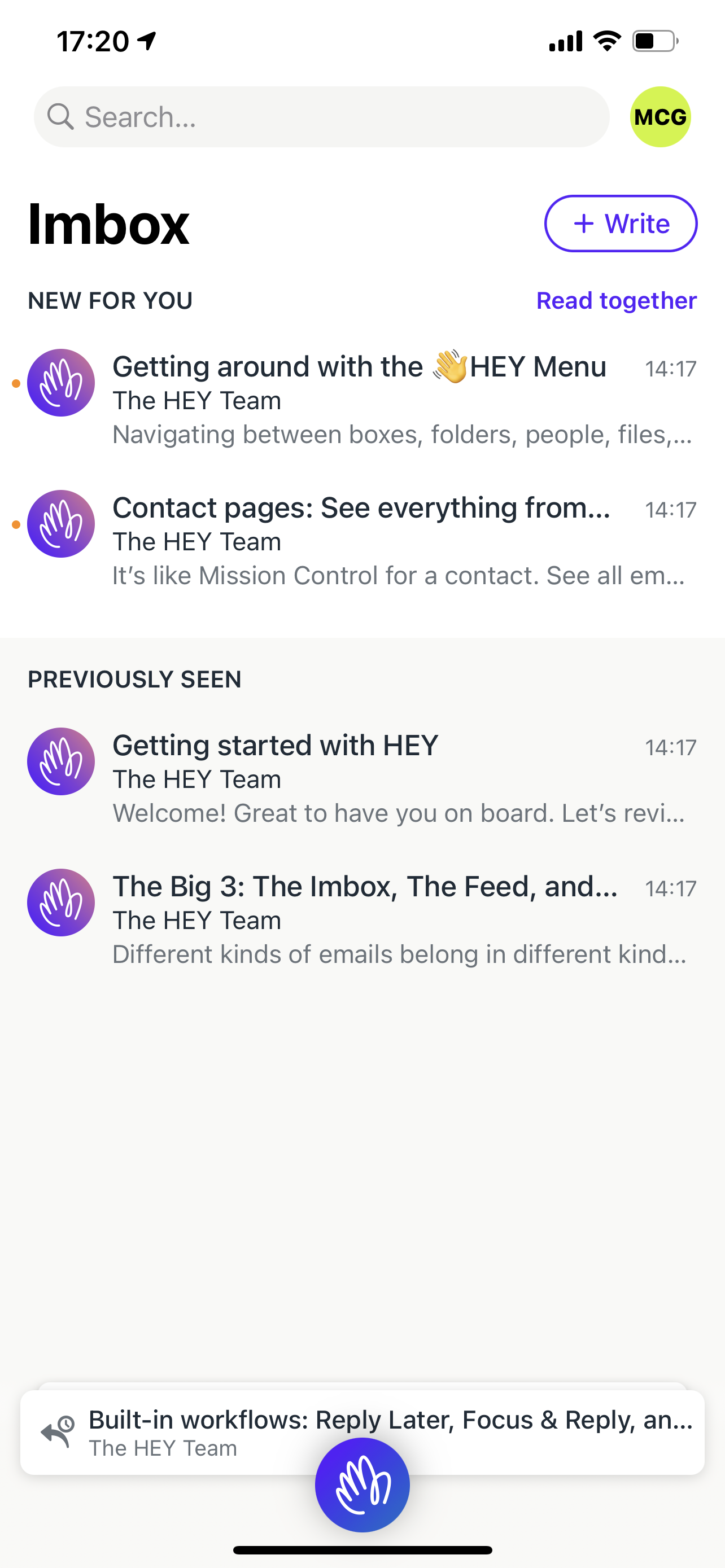The height and width of the screenshot is (1568, 725).
Task: Open the Contact pages email
Action: [362, 541]
